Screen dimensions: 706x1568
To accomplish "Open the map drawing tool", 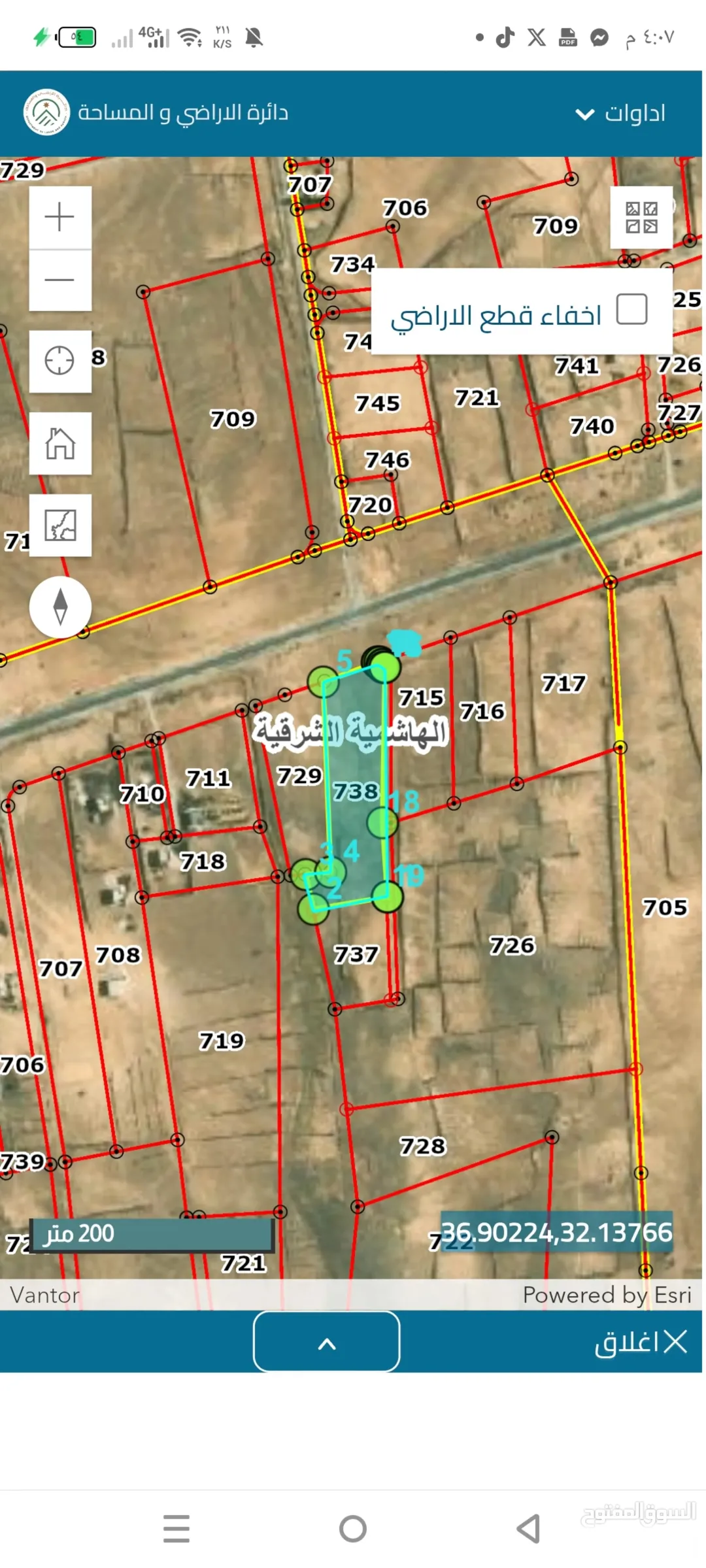I will 60,525.
